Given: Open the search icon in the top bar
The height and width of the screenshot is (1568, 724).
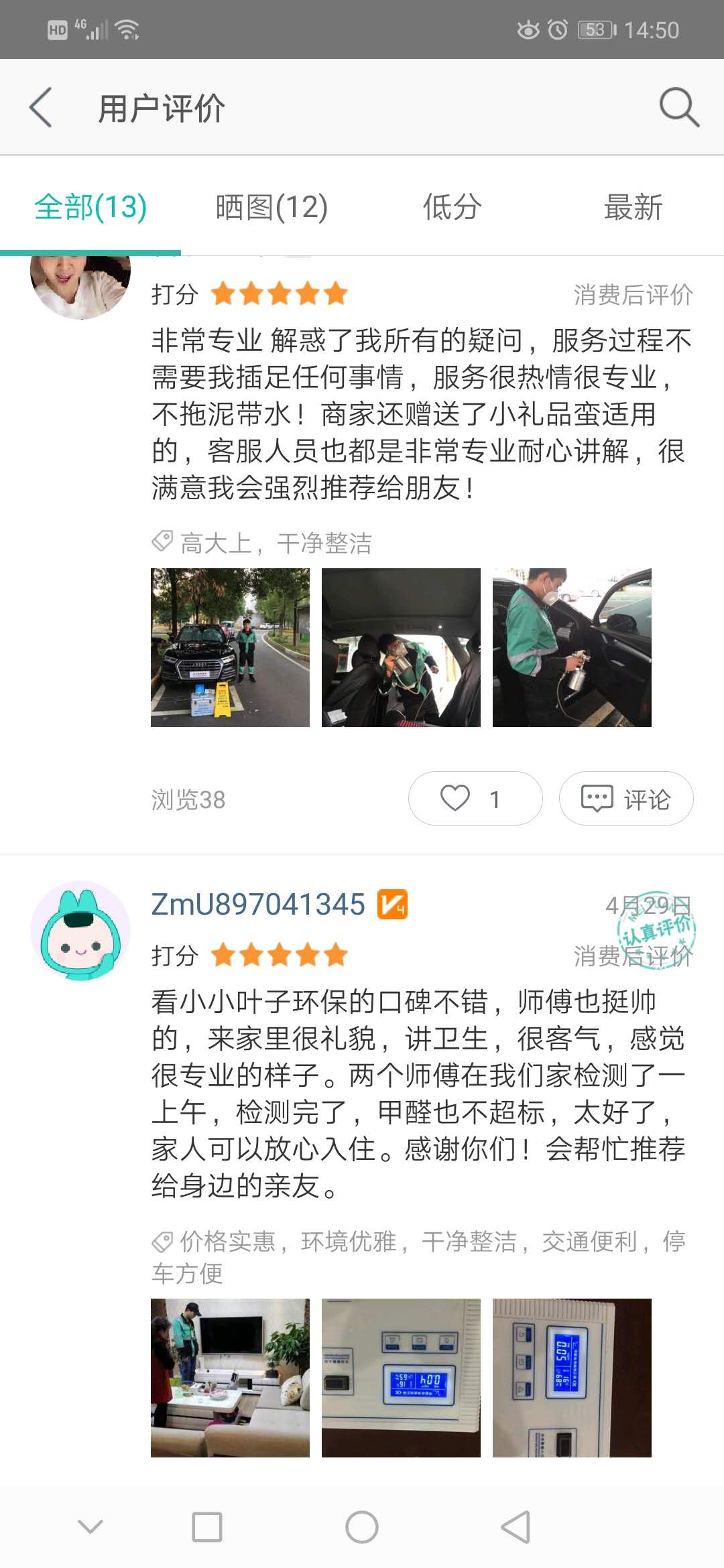Looking at the screenshot, I should tap(678, 107).
